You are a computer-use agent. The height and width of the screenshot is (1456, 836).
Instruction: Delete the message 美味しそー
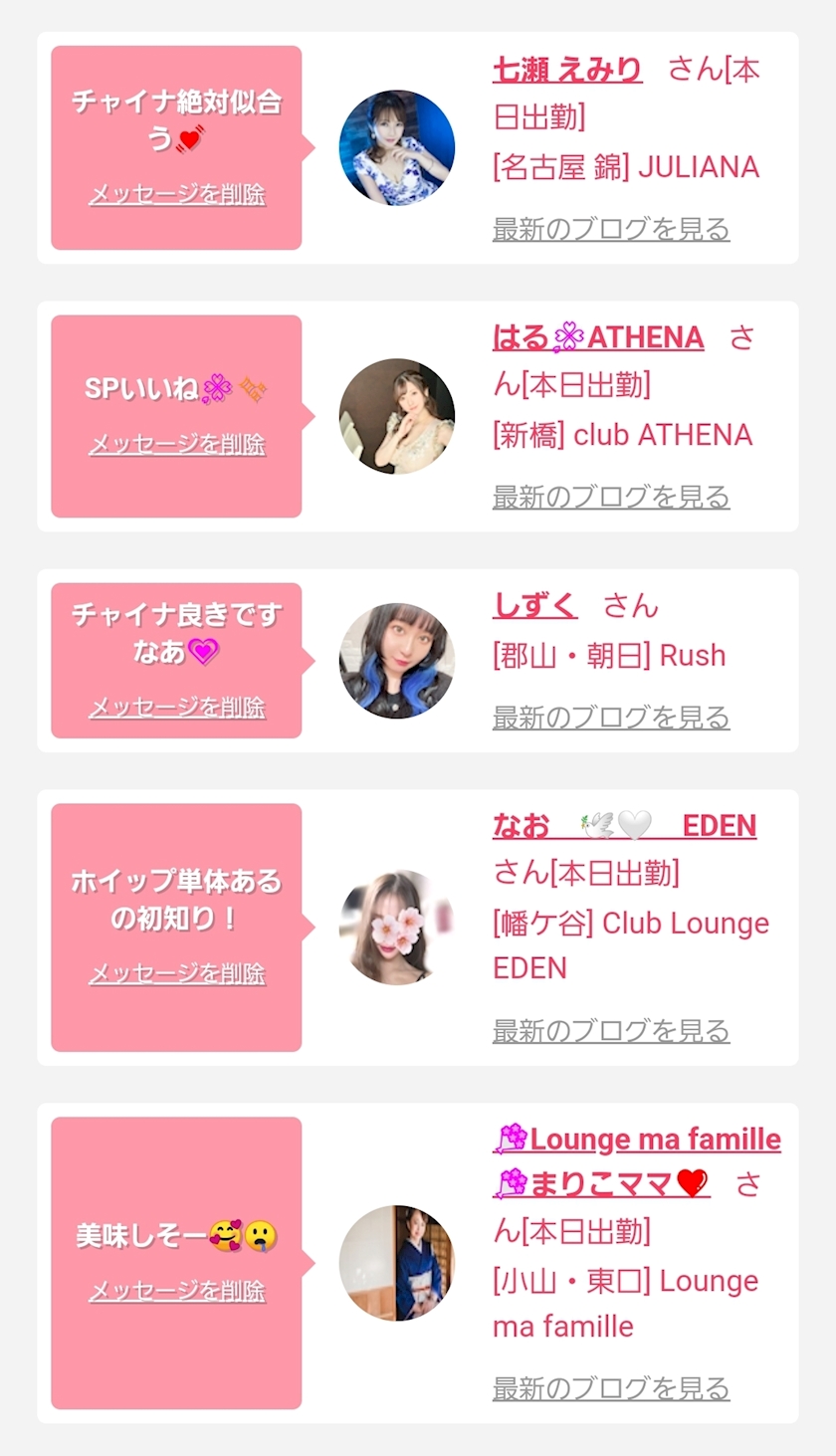[x=177, y=1291]
